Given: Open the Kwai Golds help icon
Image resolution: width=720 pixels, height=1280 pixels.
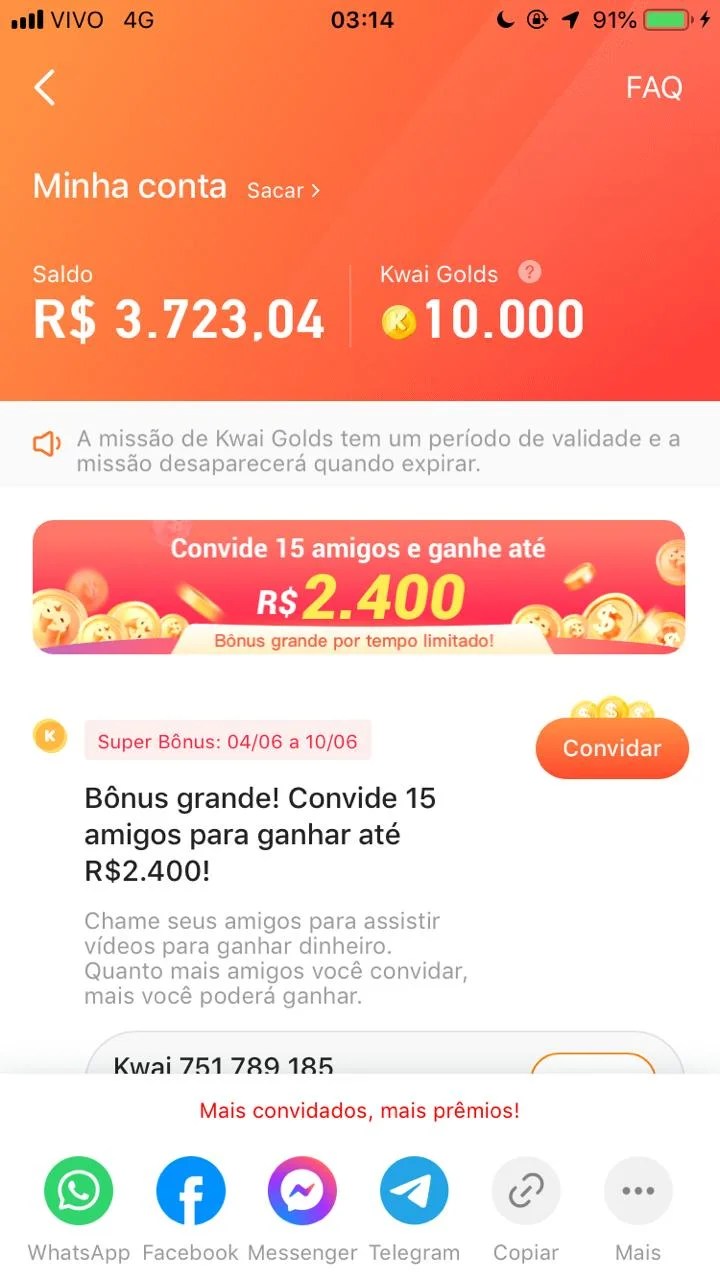Looking at the screenshot, I should pyautogui.click(x=530, y=272).
